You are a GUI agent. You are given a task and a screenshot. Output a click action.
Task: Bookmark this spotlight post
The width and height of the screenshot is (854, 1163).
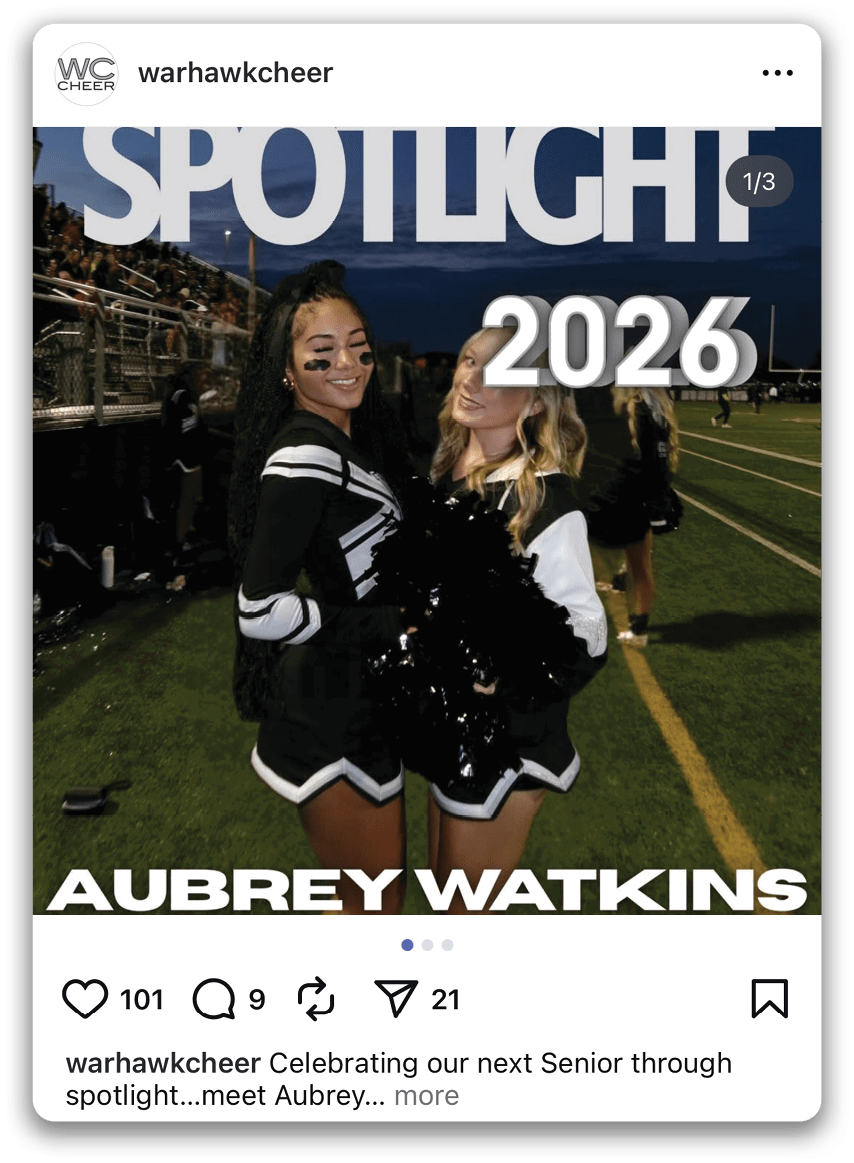pyautogui.click(x=769, y=999)
